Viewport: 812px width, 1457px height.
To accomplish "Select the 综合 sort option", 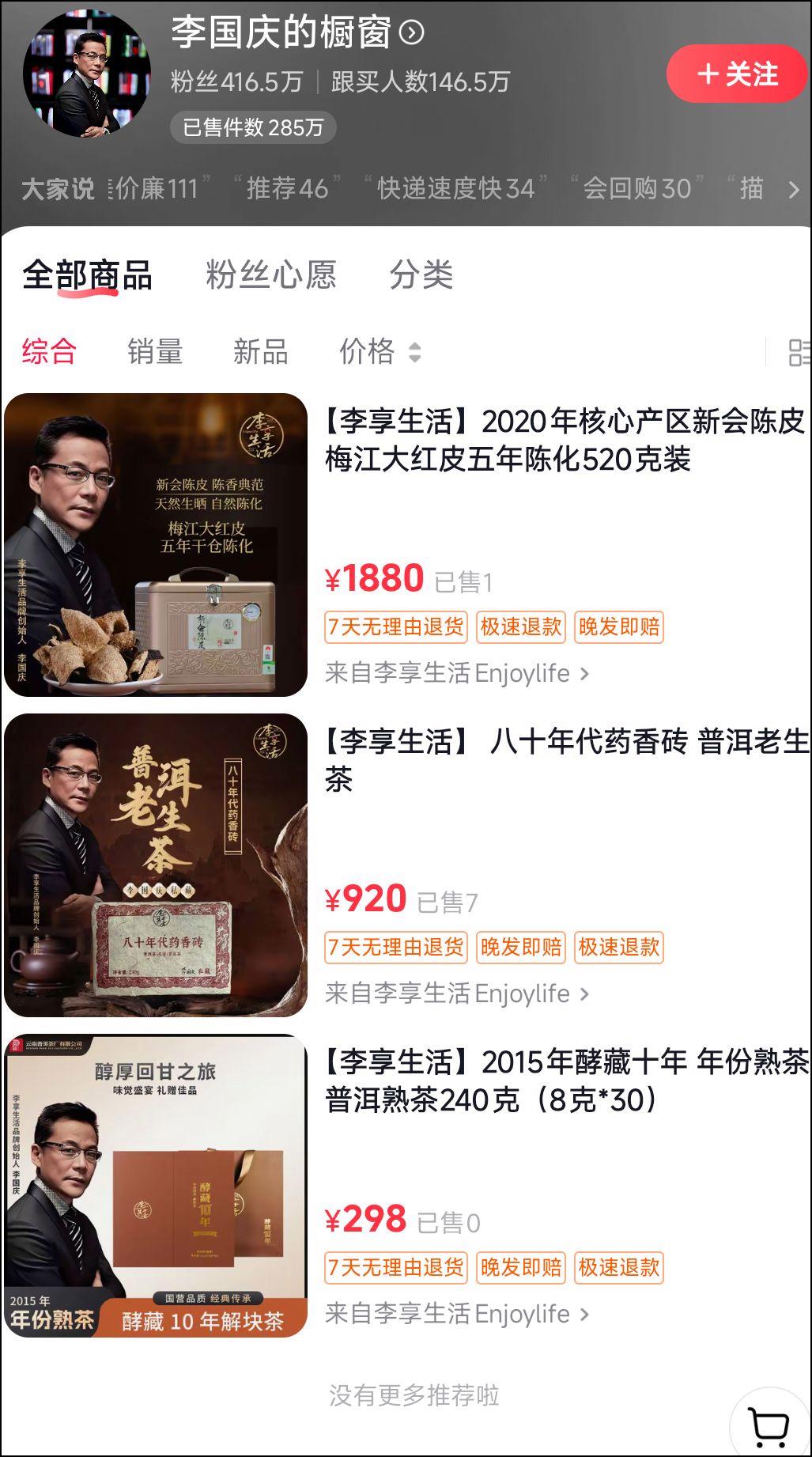I will click(x=49, y=351).
